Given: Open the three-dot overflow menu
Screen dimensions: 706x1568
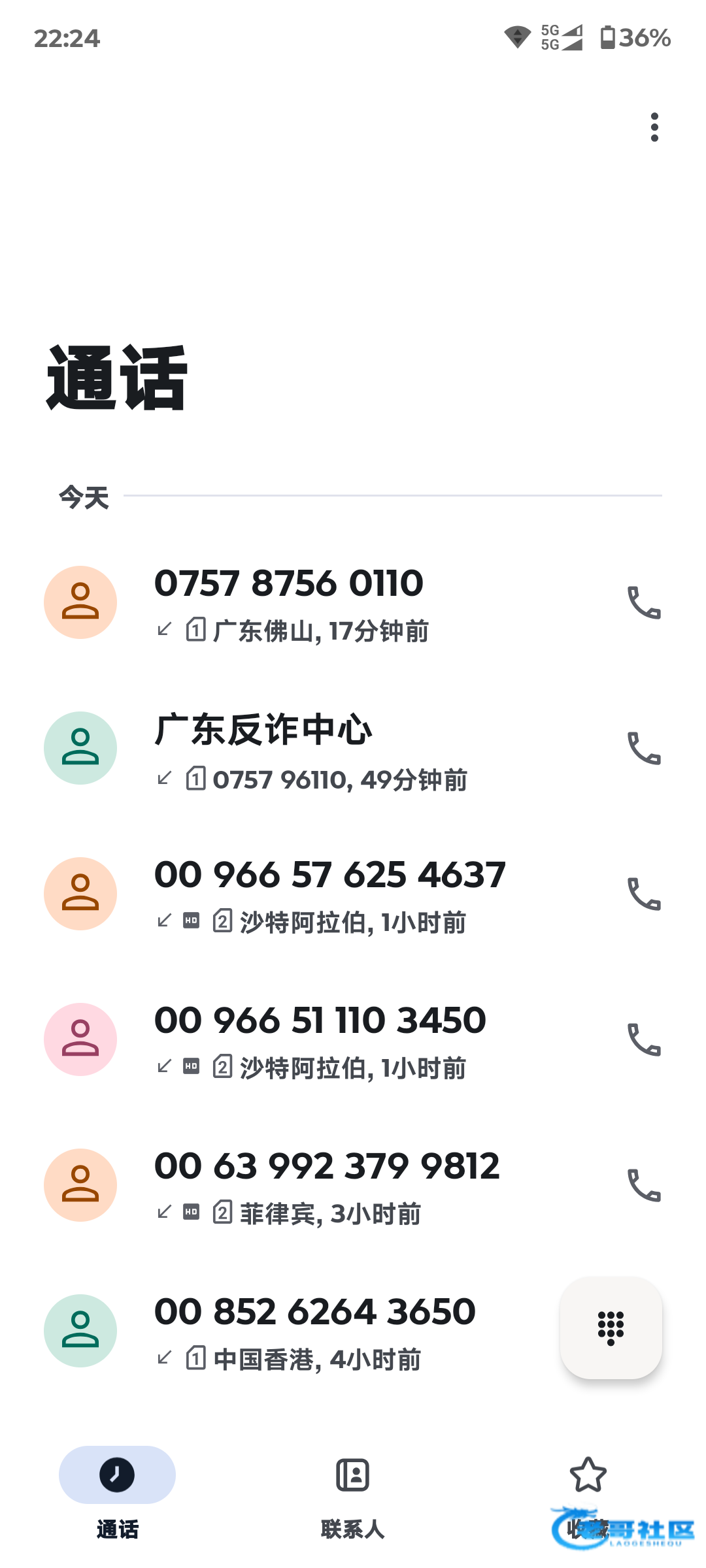Looking at the screenshot, I should [x=654, y=127].
